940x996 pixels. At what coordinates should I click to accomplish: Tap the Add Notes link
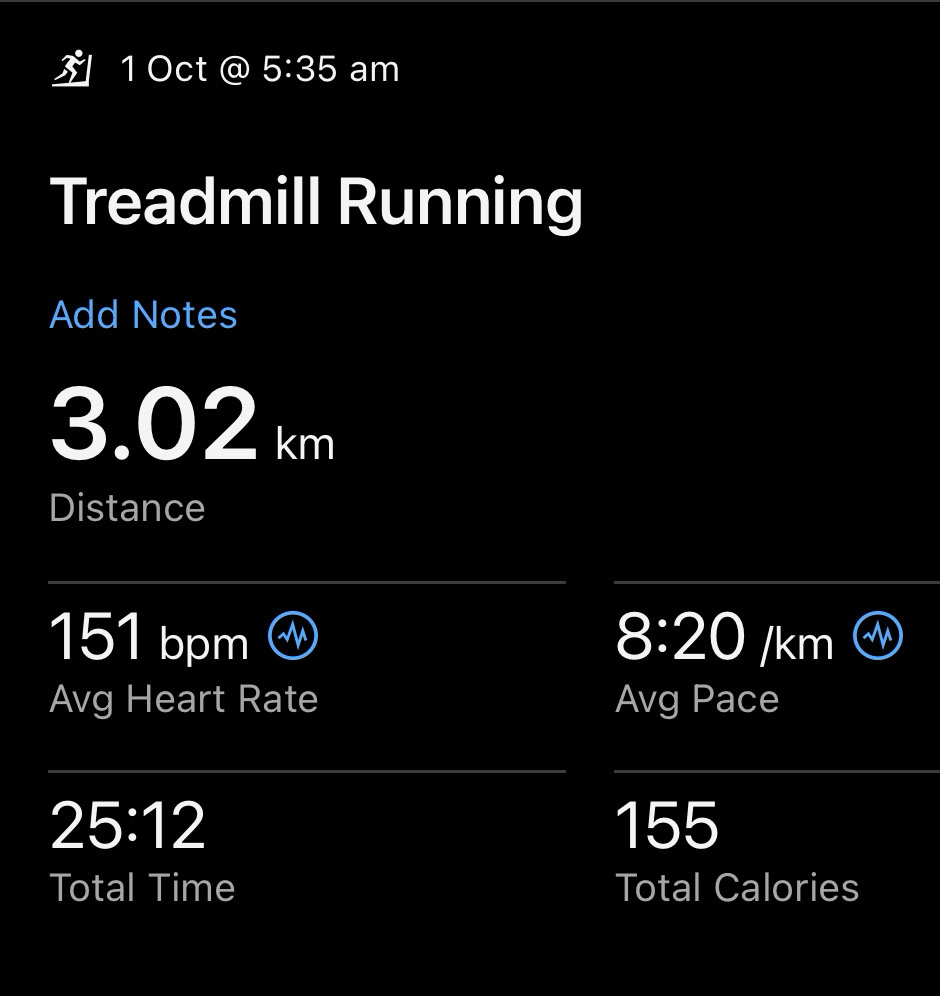coord(143,315)
